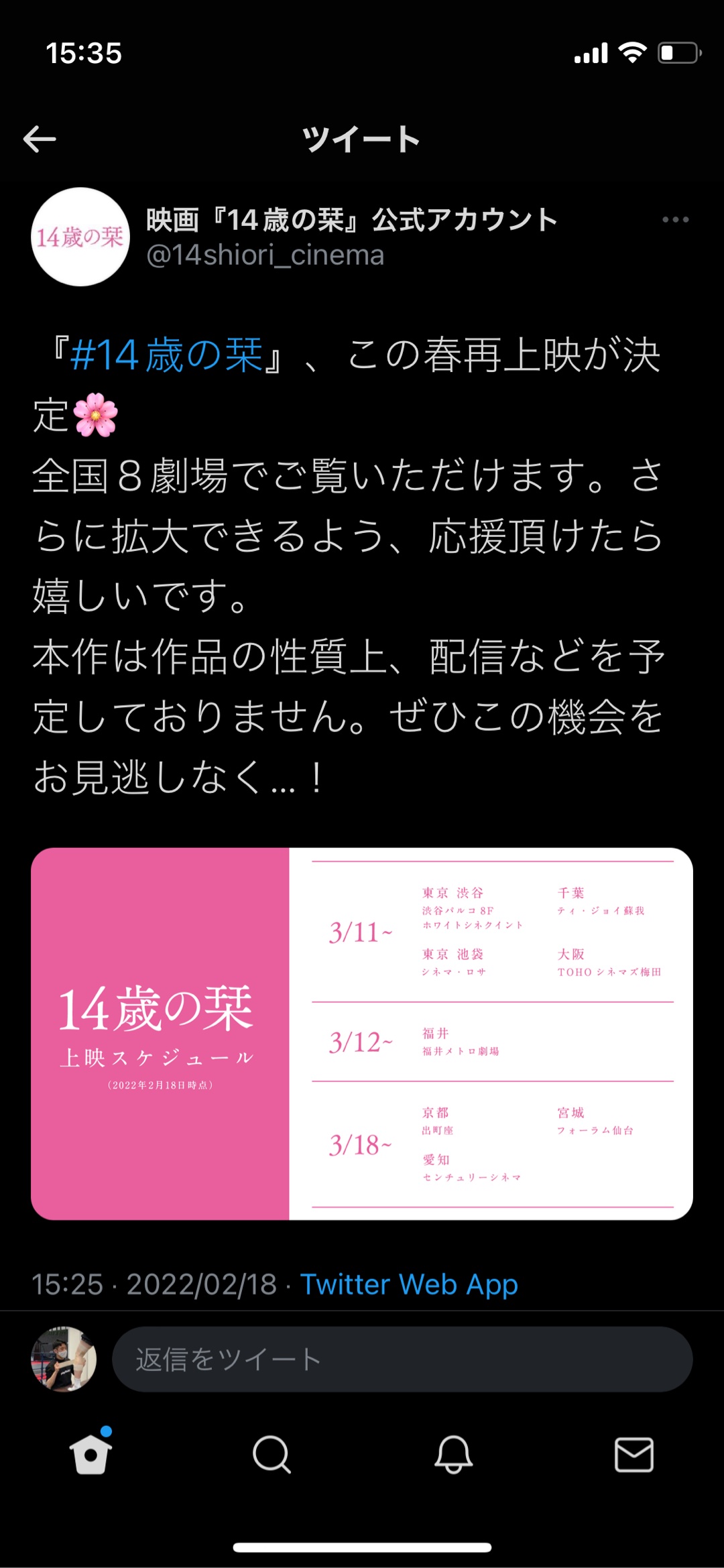The image size is (724, 1568).
Task: Tap the reply field 返信をツイート
Action: click(x=401, y=1359)
